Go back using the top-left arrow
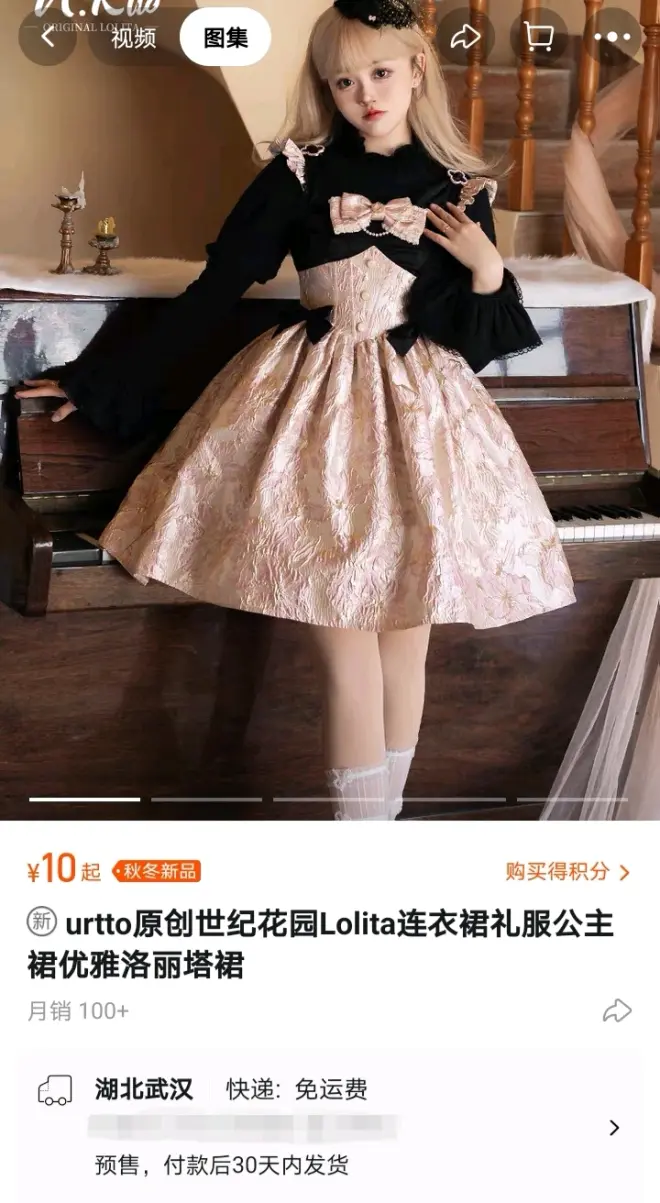 47,38
